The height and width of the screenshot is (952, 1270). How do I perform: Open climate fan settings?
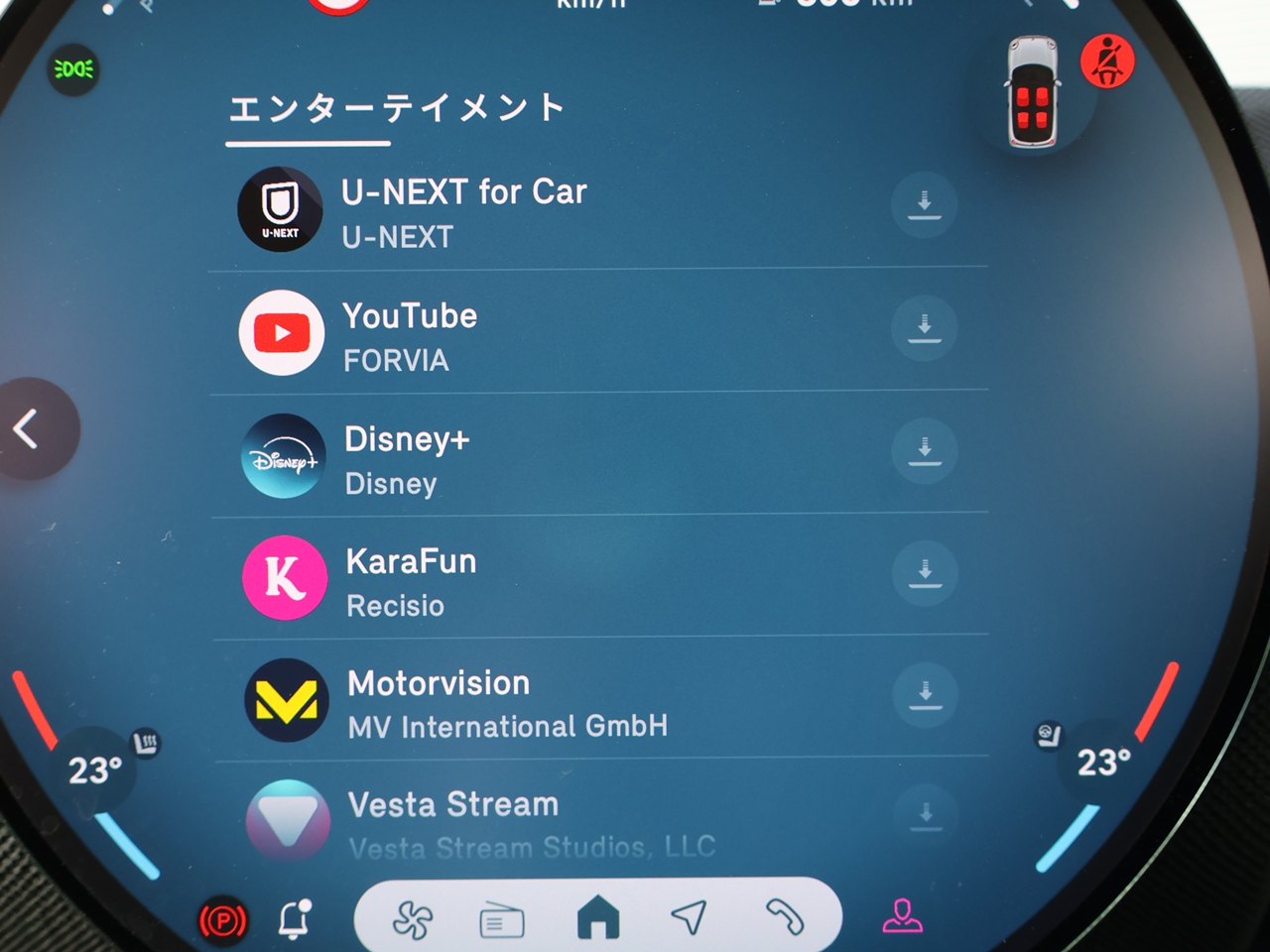(x=412, y=920)
